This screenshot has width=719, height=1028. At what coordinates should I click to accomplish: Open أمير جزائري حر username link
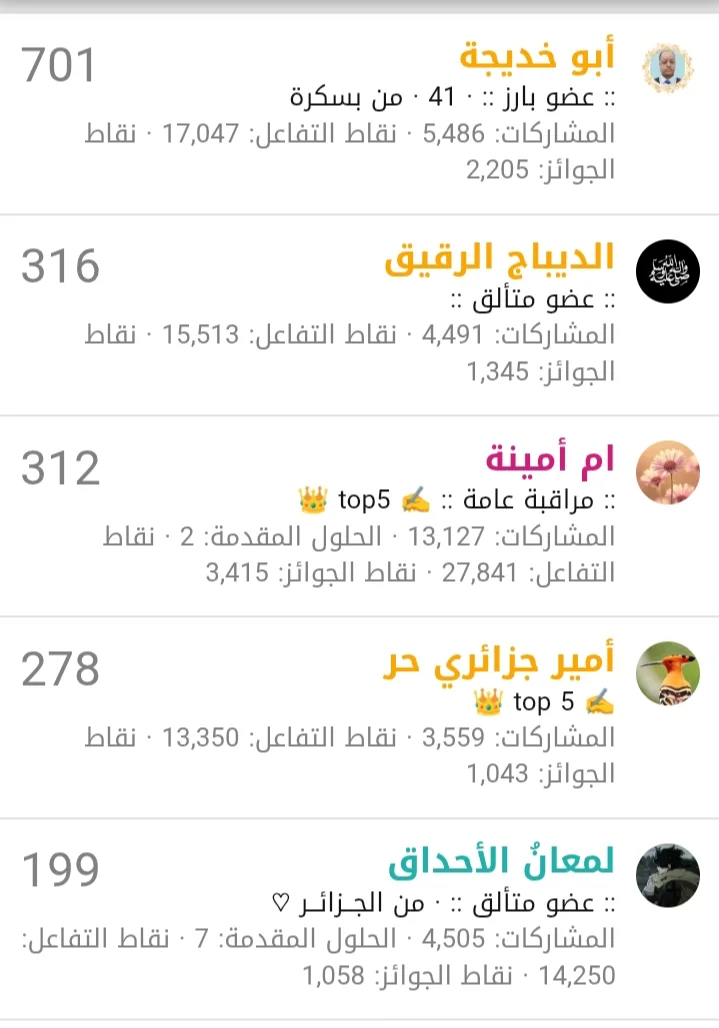click(x=499, y=662)
